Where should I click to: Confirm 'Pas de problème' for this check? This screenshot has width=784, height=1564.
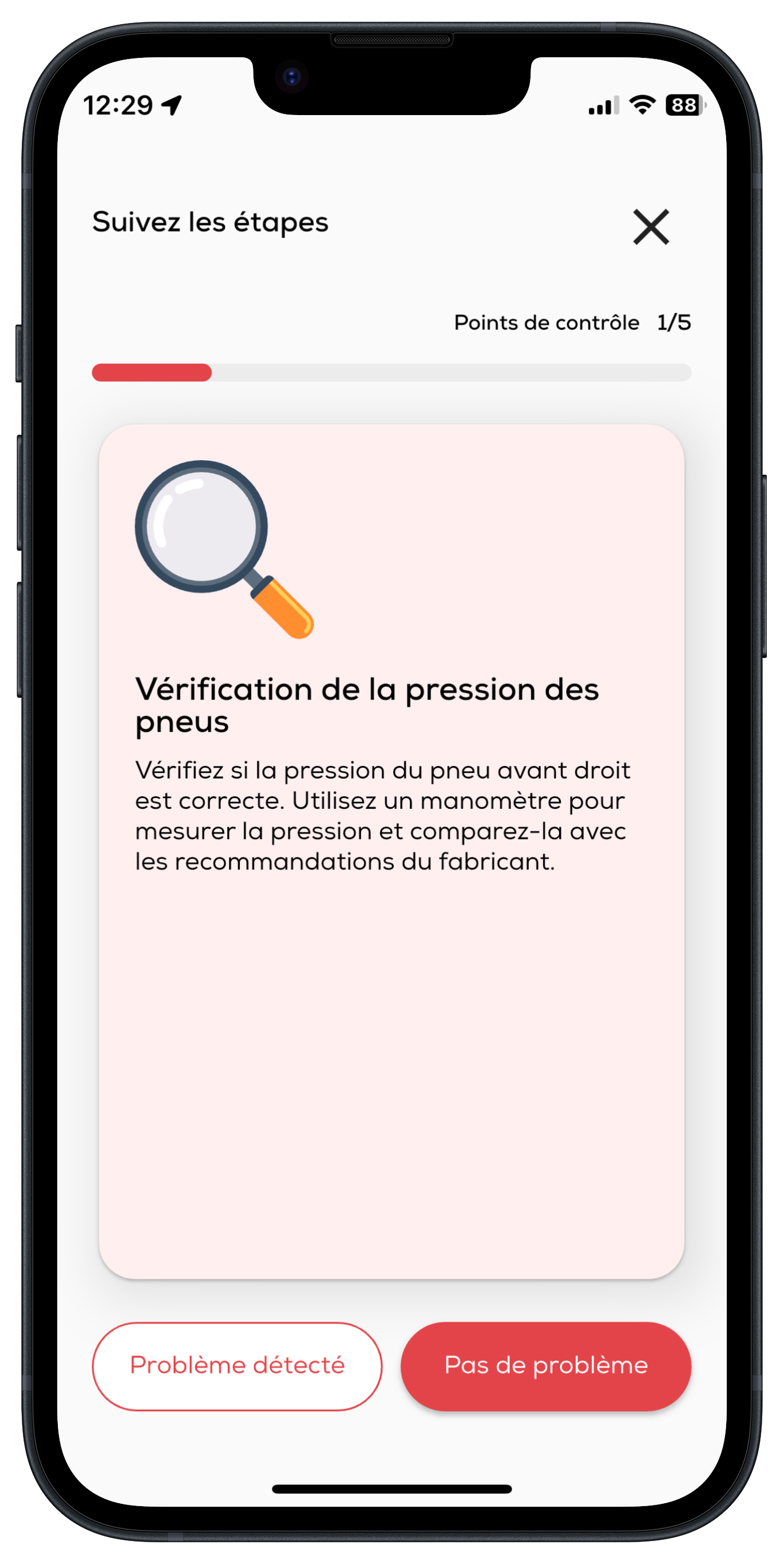(x=545, y=1366)
